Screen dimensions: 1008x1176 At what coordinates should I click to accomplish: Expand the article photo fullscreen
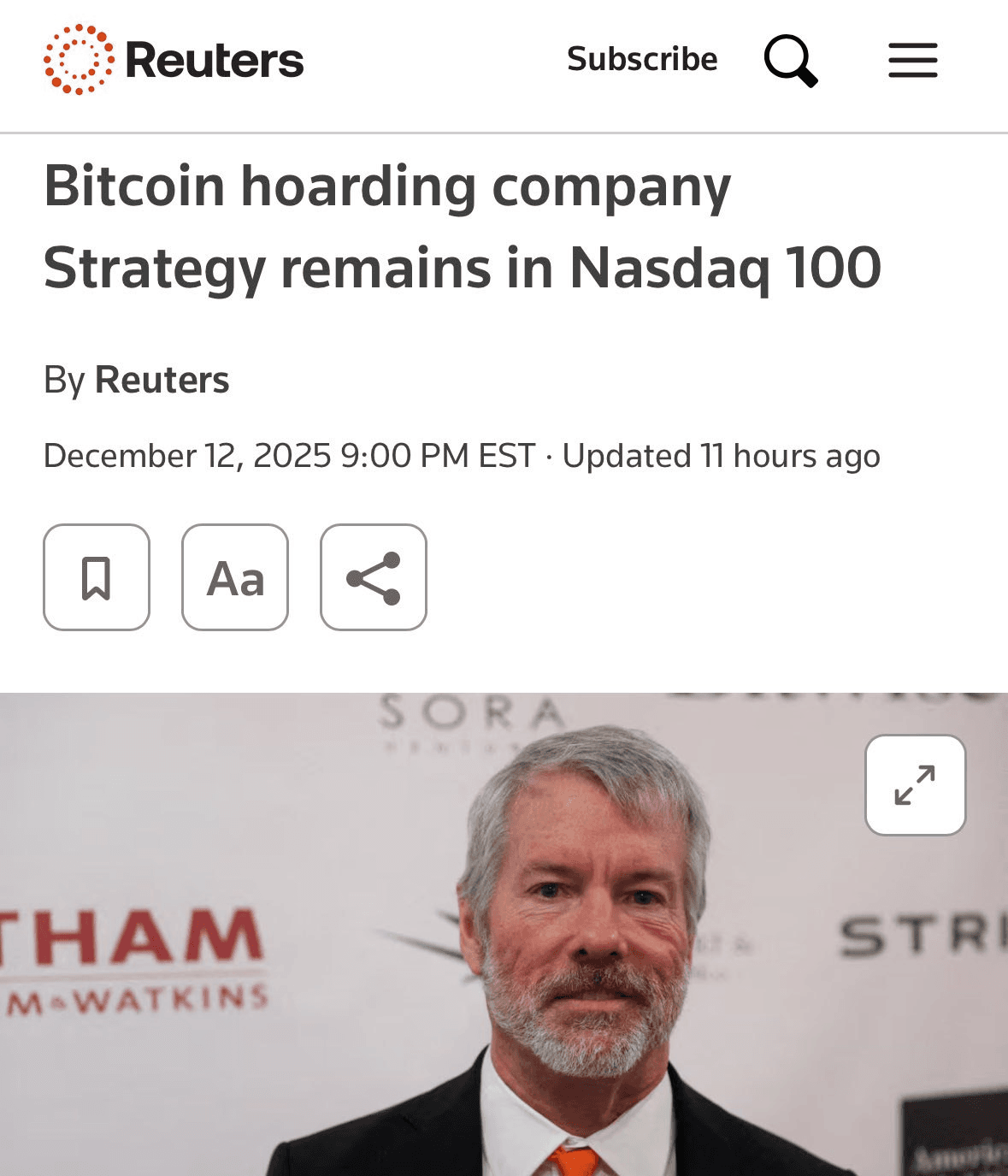tap(915, 784)
